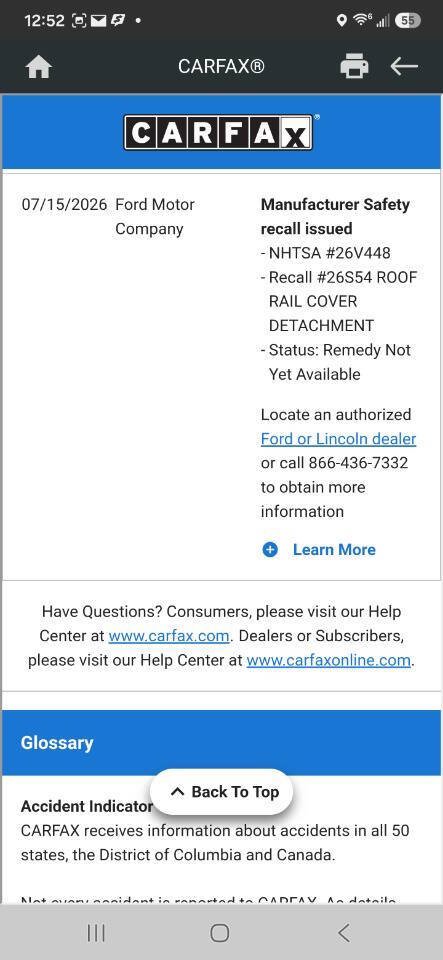443x960 pixels.
Task: Open the Ford or Lincoln dealer link
Action: click(x=338, y=439)
